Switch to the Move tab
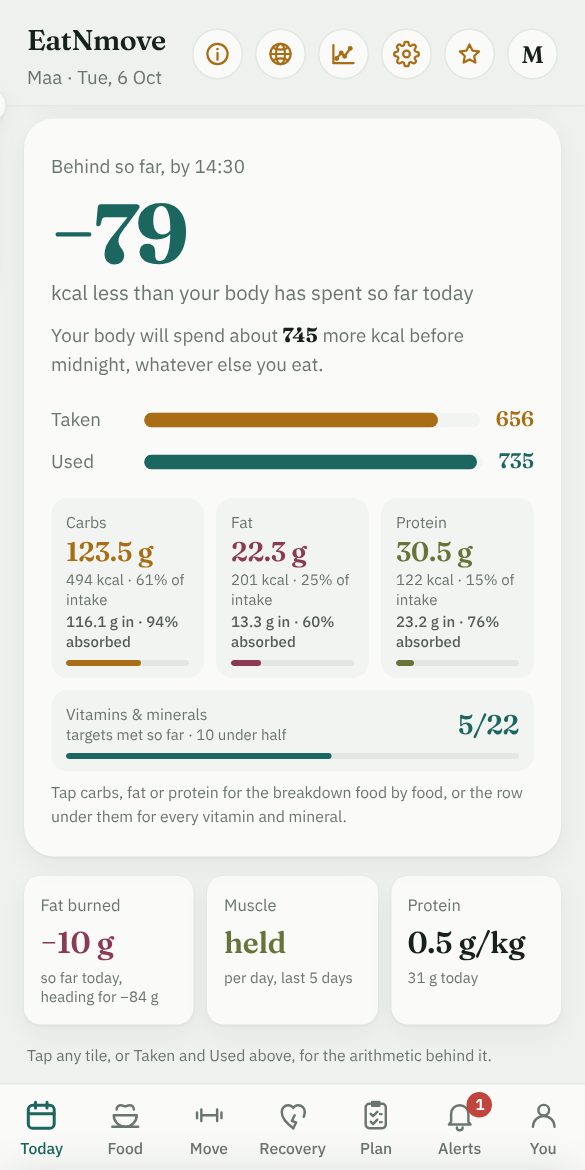 209,1128
